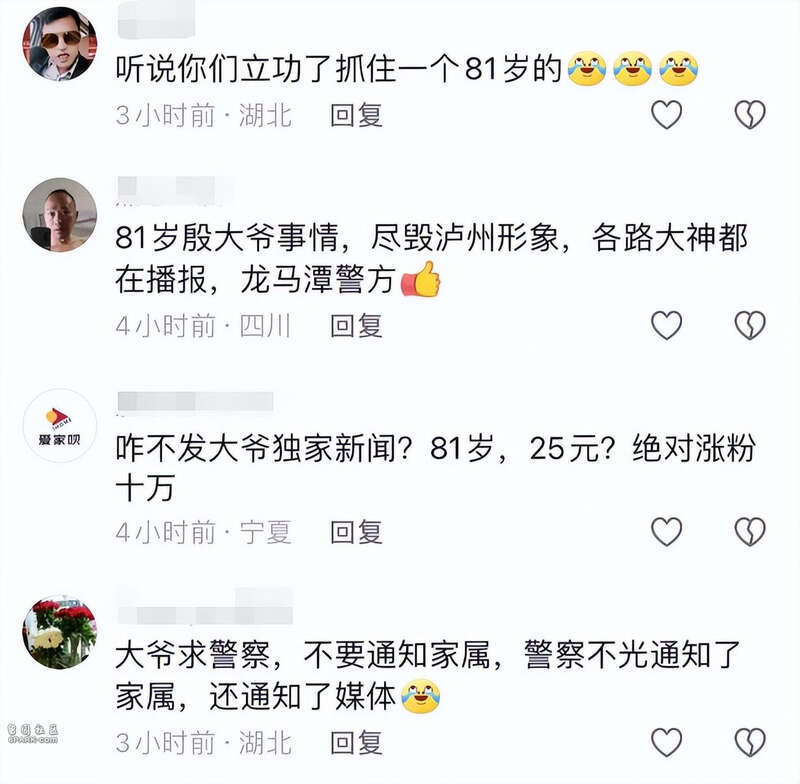800x784 pixels.
Task: Reply to the 咋不发大爷独家新闻 comment
Action: (x=357, y=532)
